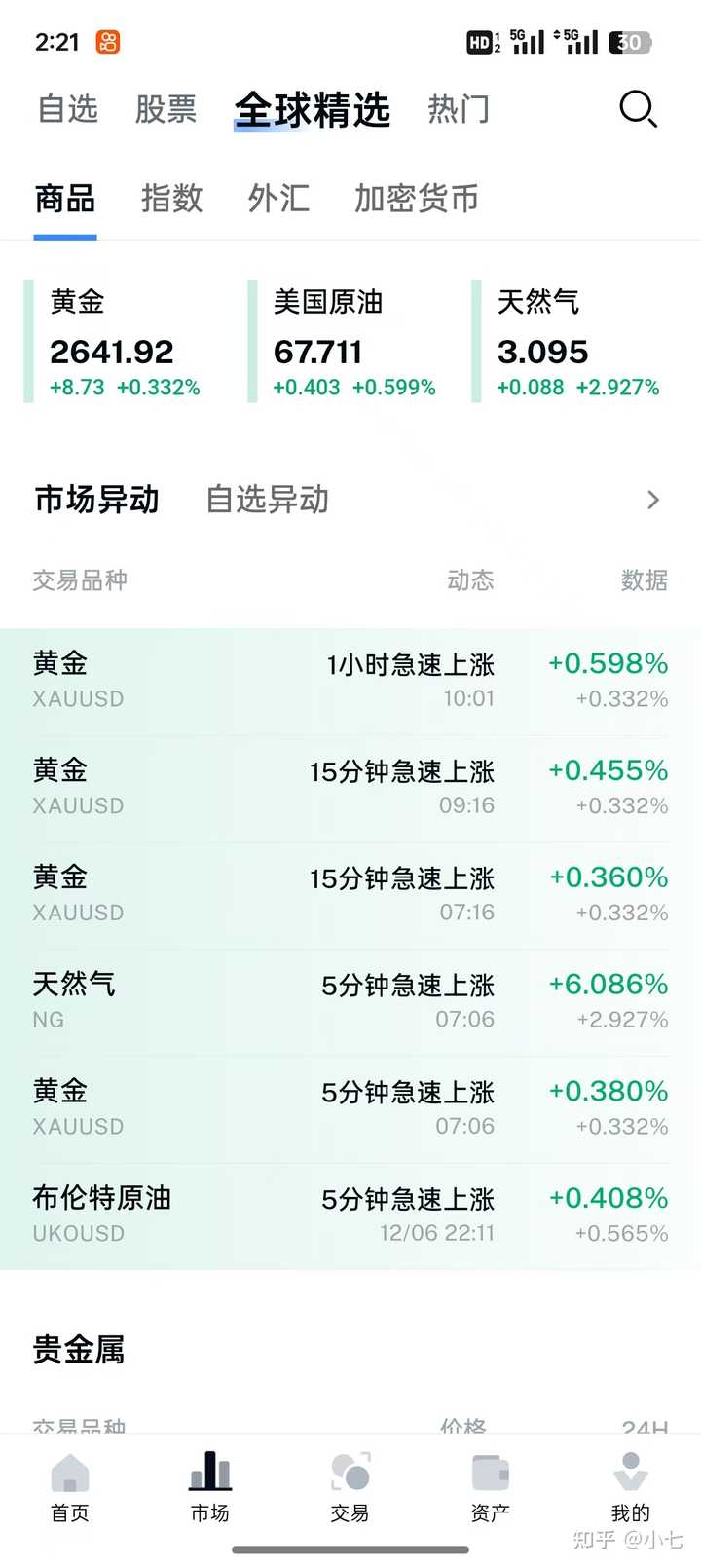Switch to the 自选异动 toggle option
This screenshot has width=701, height=1568.
[x=265, y=500]
